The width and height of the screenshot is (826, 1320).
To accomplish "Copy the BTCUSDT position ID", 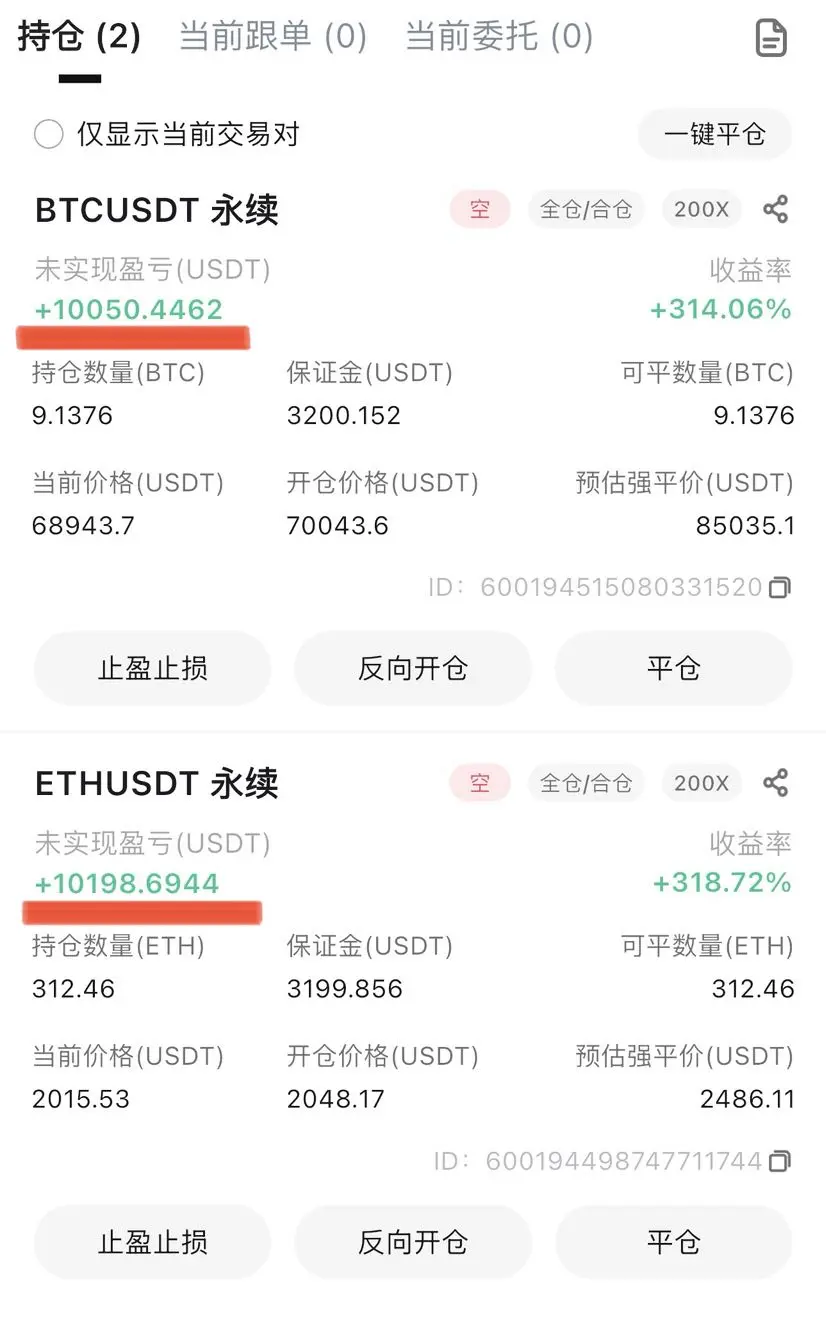I will click(x=779, y=587).
